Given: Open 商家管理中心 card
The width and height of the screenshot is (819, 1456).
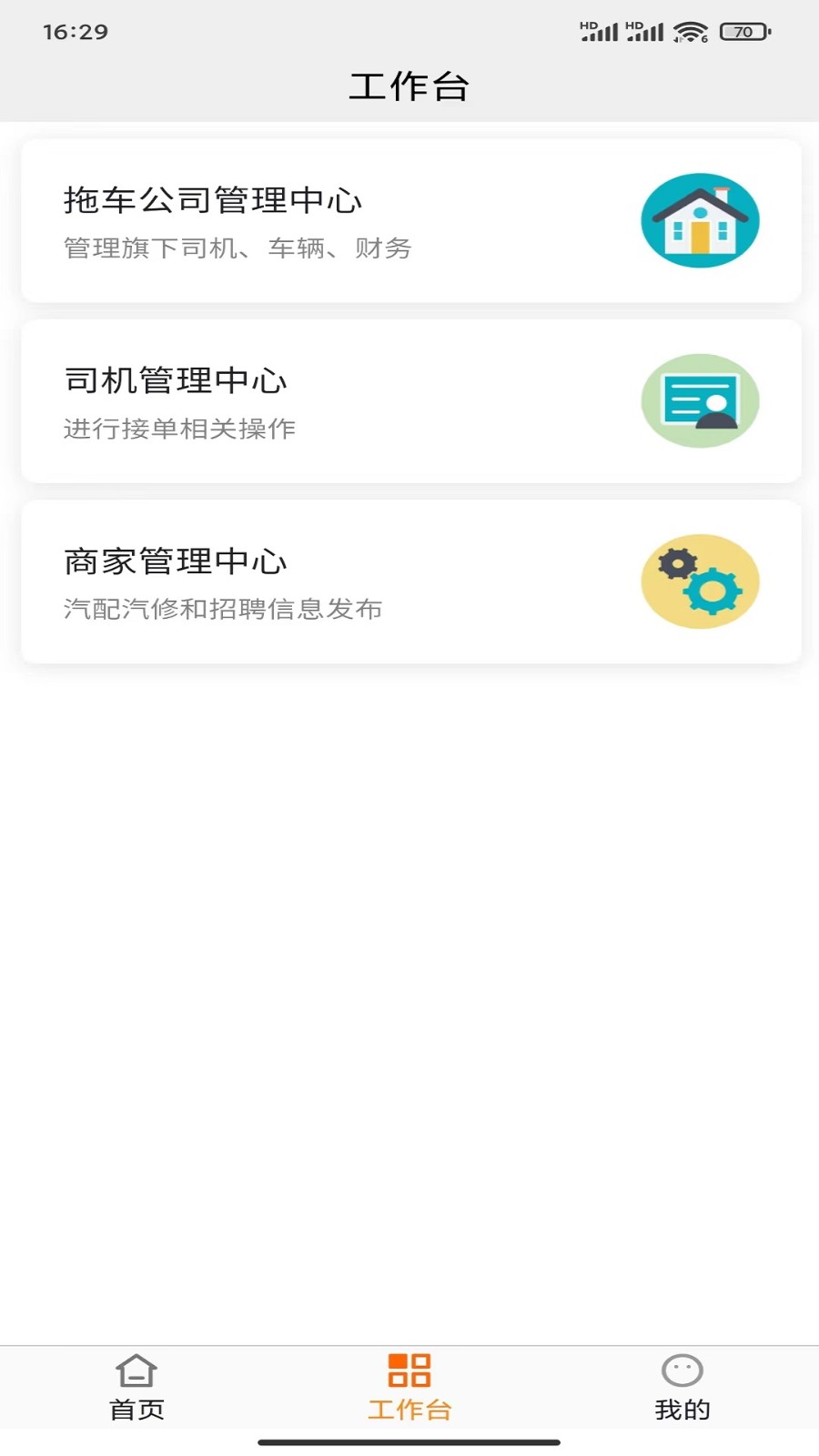Looking at the screenshot, I should 409,581.
